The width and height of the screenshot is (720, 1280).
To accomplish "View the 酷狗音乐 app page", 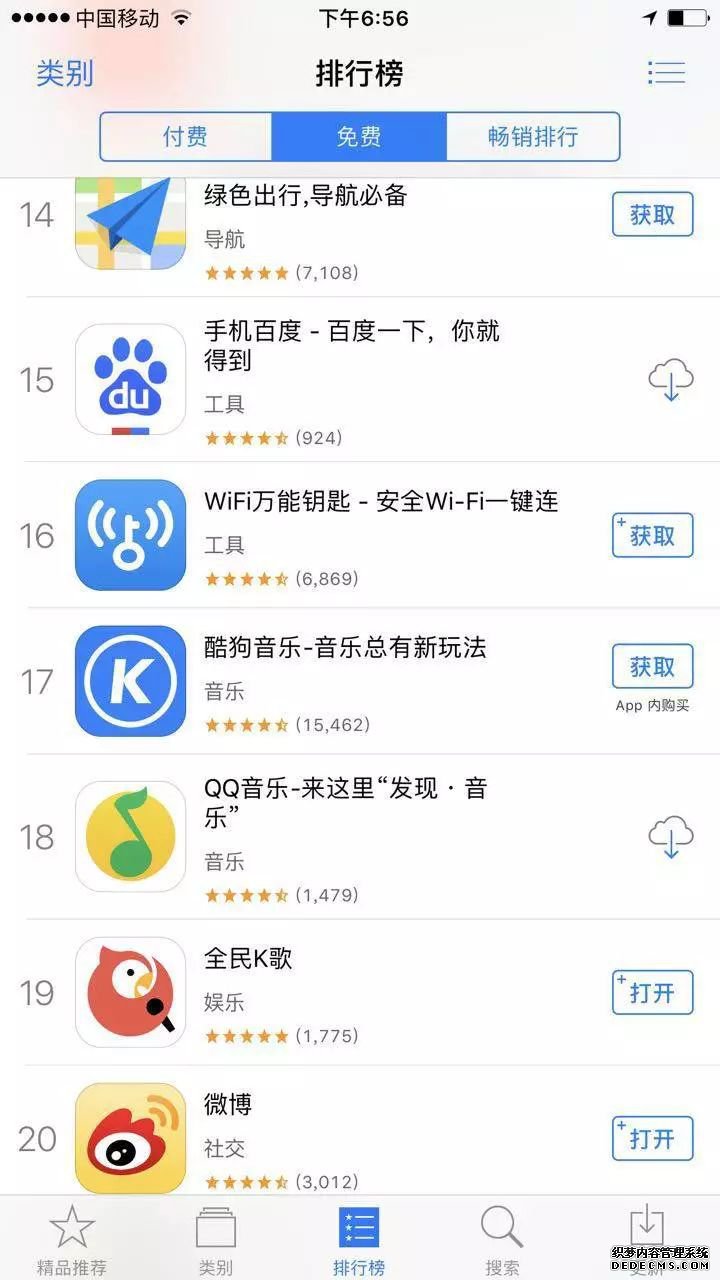I will [345, 648].
